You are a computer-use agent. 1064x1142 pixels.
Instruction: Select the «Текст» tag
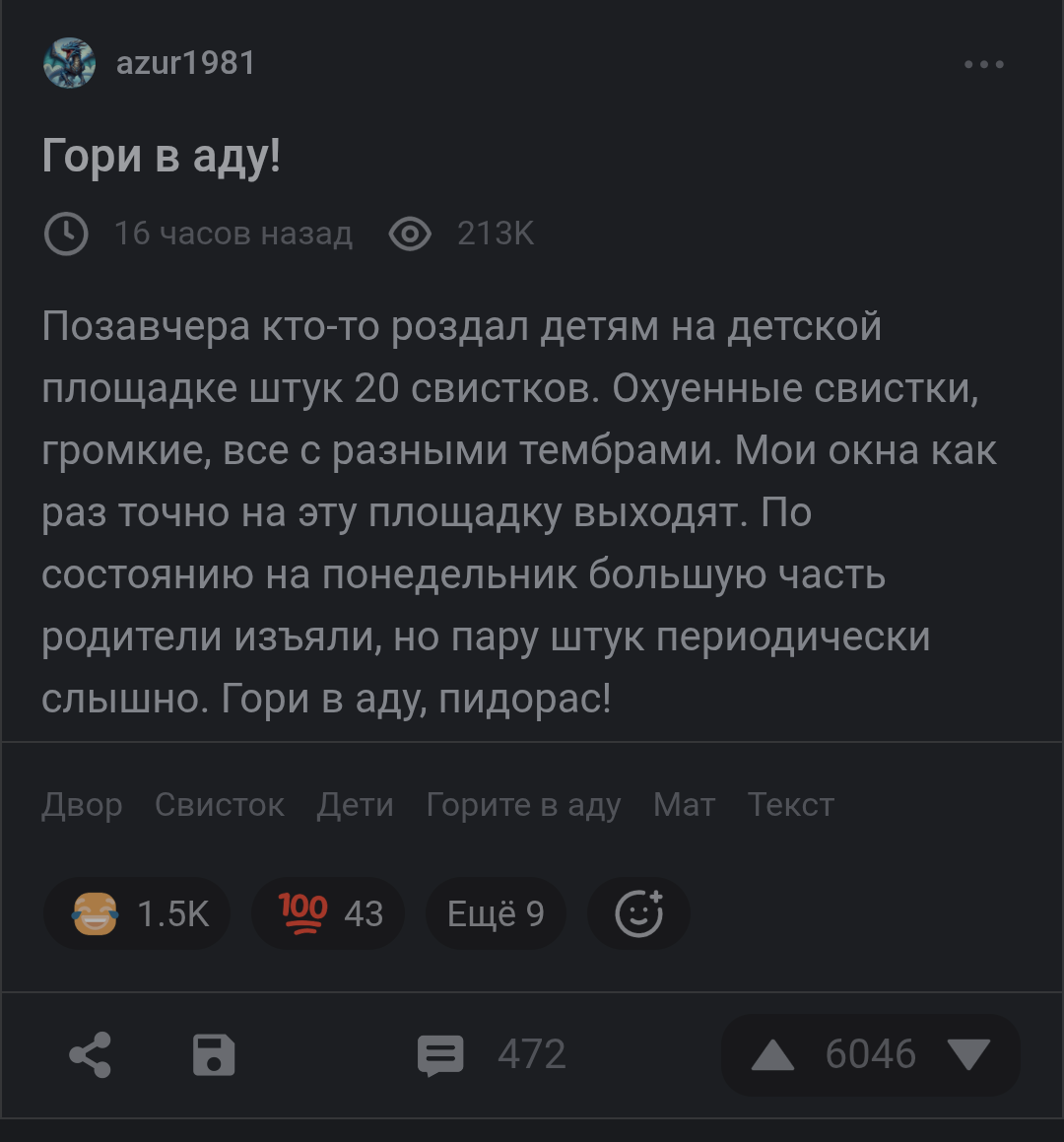(790, 805)
